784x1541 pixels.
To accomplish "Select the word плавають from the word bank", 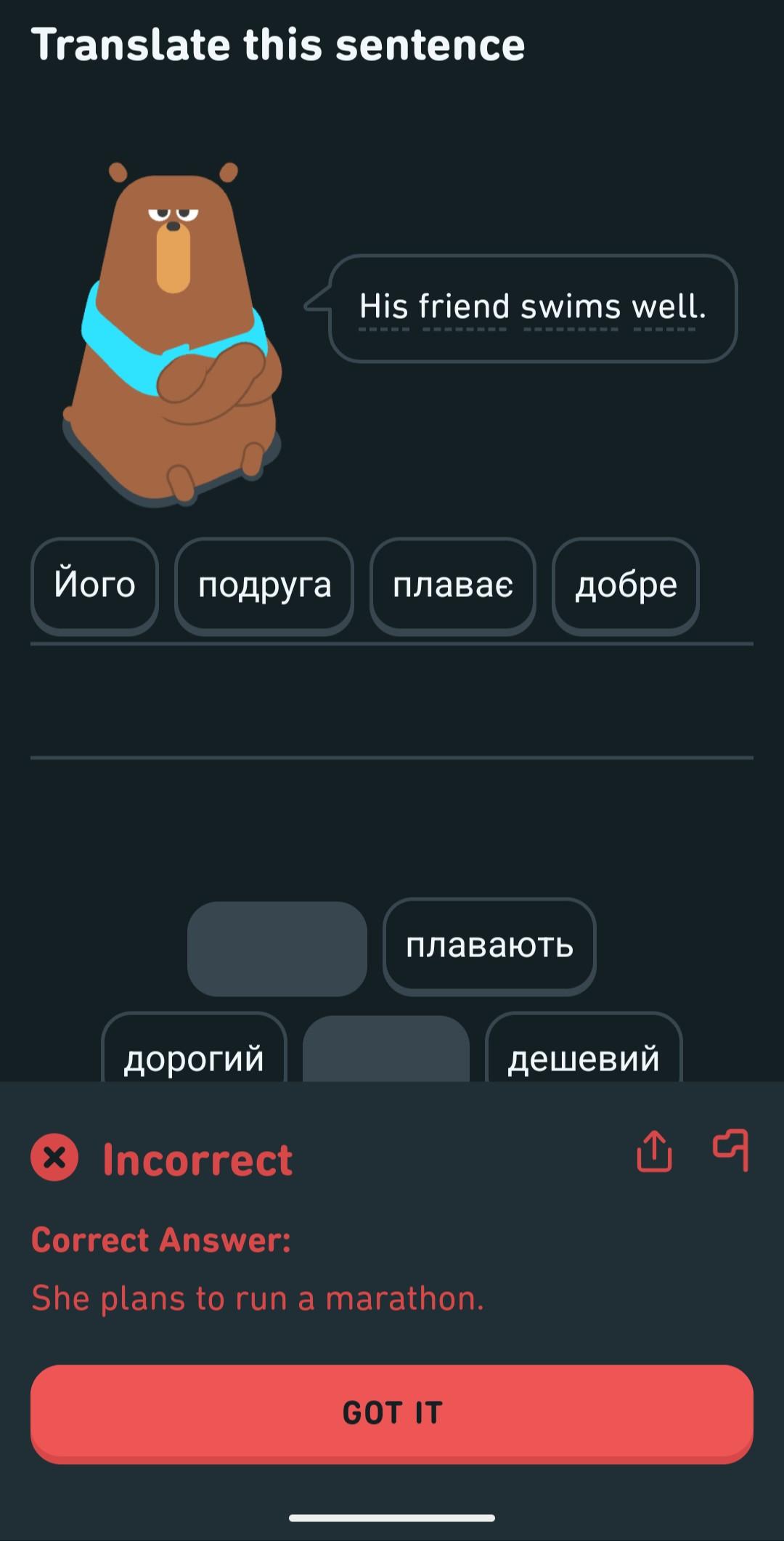I will click(x=489, y=946).
